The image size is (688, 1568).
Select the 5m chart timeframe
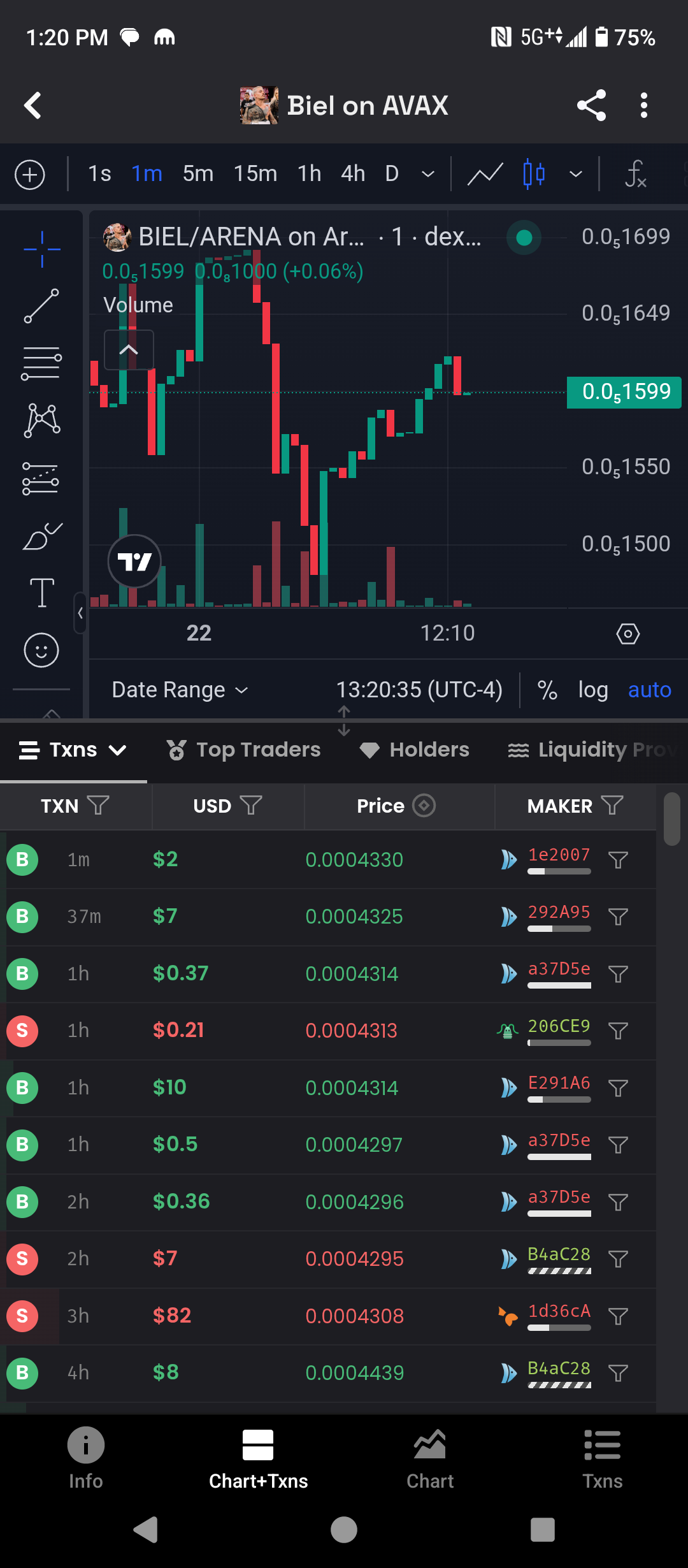[197, 173]
